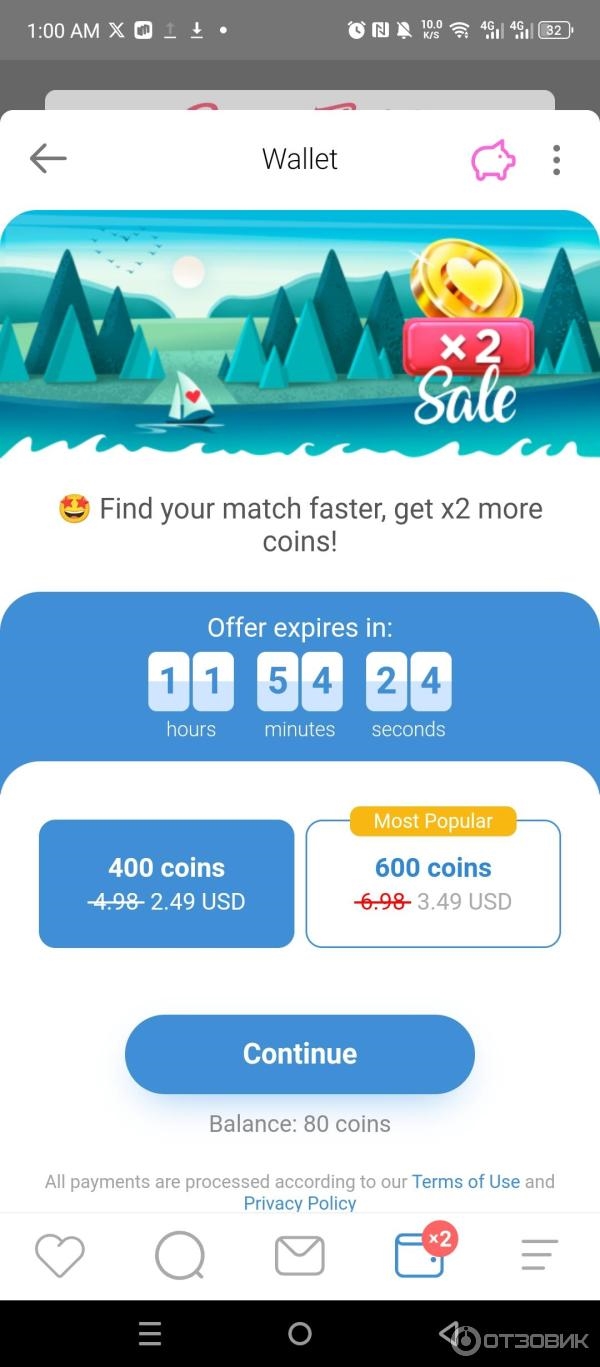This screenshot has height=1367, width=600.
Task: Open the wallet tab with x2 badge
Action: (420, 1255)
